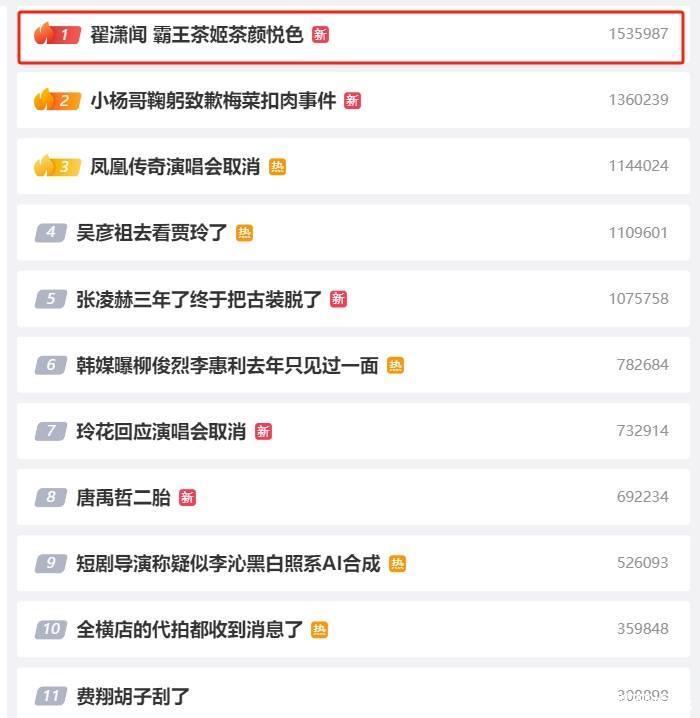Image resolution: width=700 pixels, height=718 pixels.
Task: View hot search 唐禹哲二胎
Action: [x=123, y=497]
